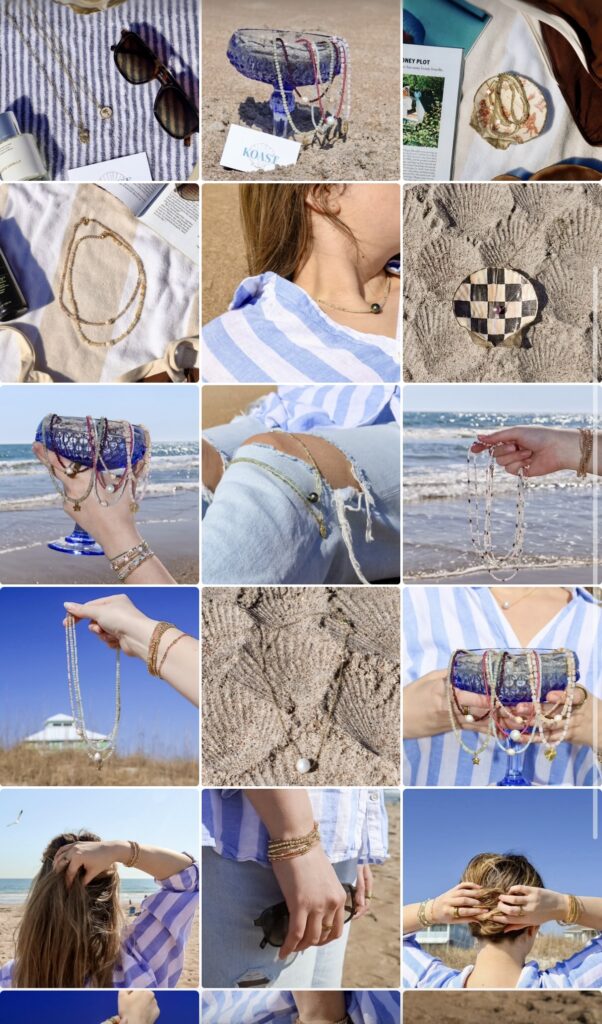
Task: Open the pearl necklace on shell-imprinted sand
Action: [300, 686]
